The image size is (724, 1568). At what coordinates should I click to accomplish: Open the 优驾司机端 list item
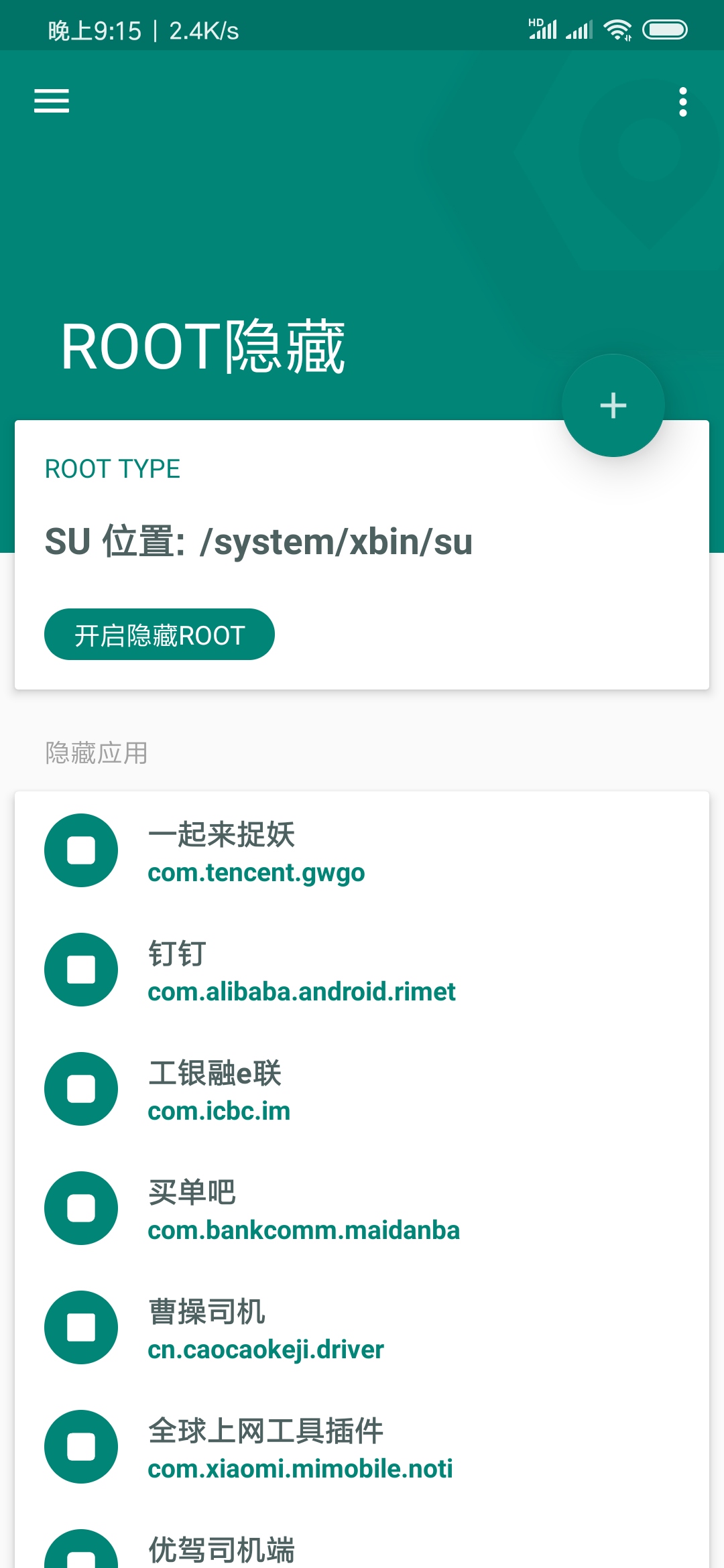pyautogui.click(x=362, y=1549)
